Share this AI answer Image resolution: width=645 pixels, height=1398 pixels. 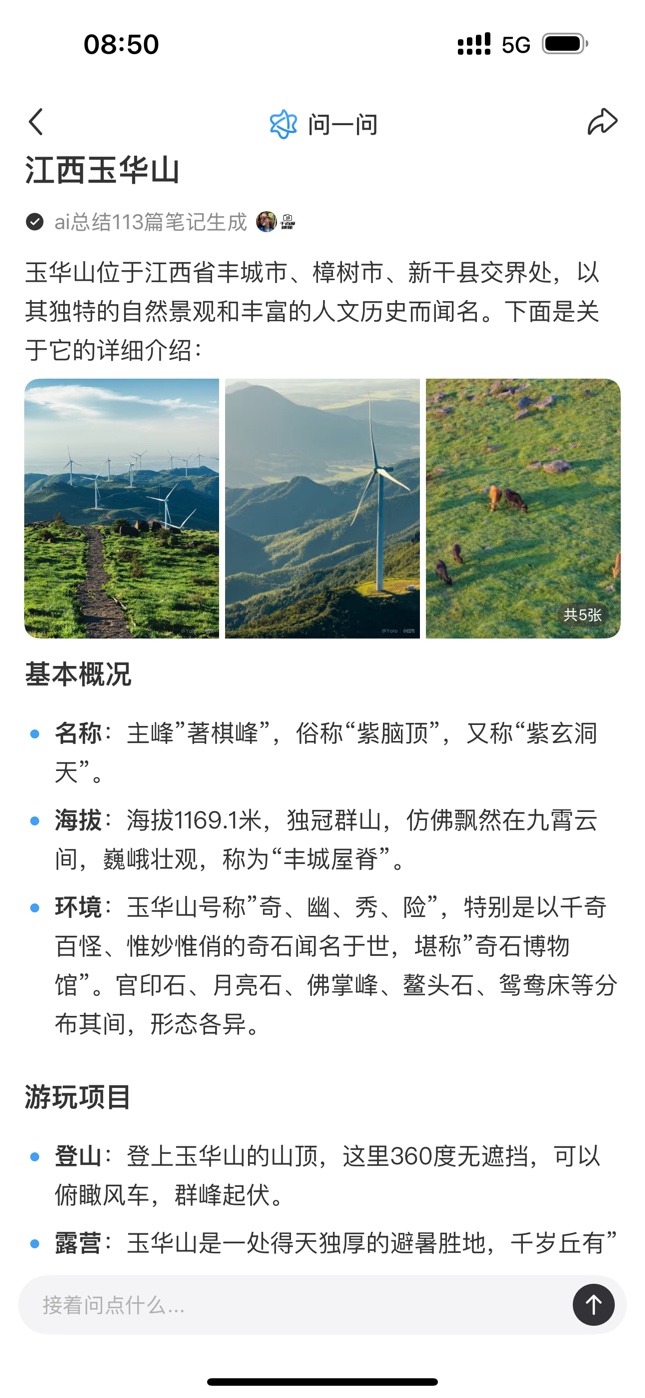602,122
